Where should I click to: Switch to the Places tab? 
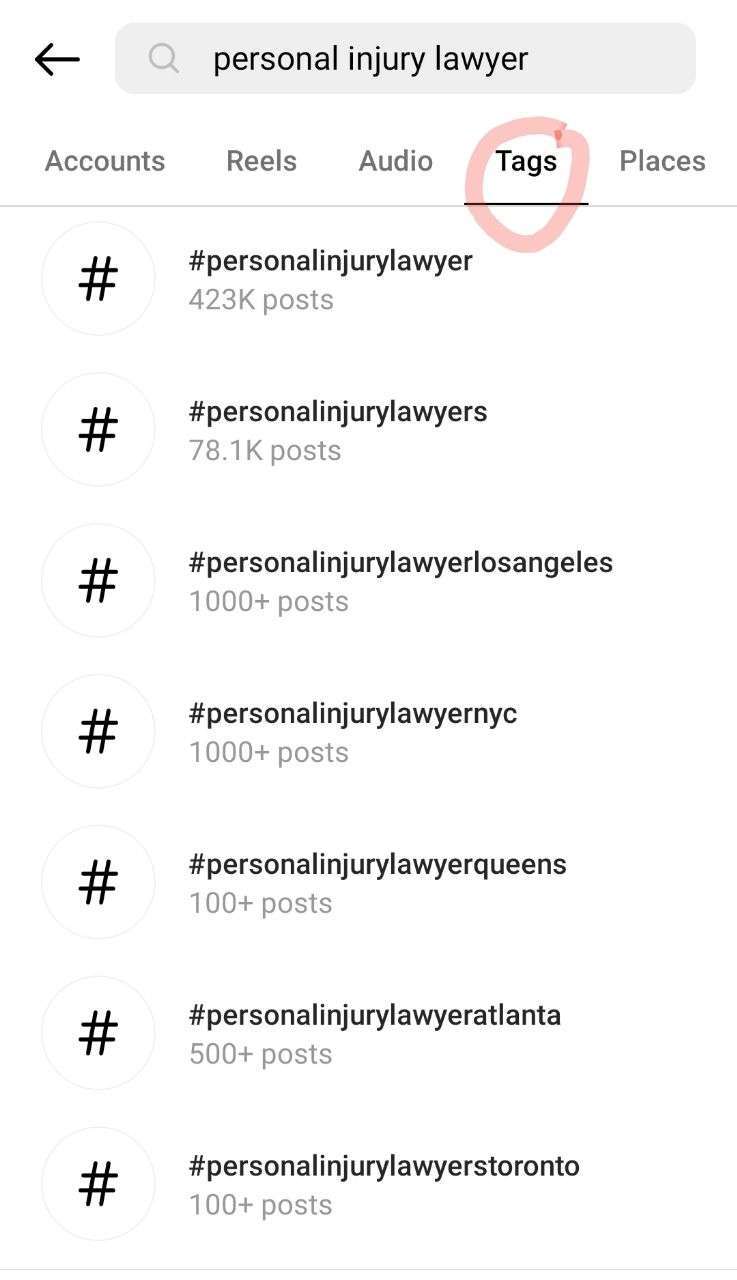[662, 161]
